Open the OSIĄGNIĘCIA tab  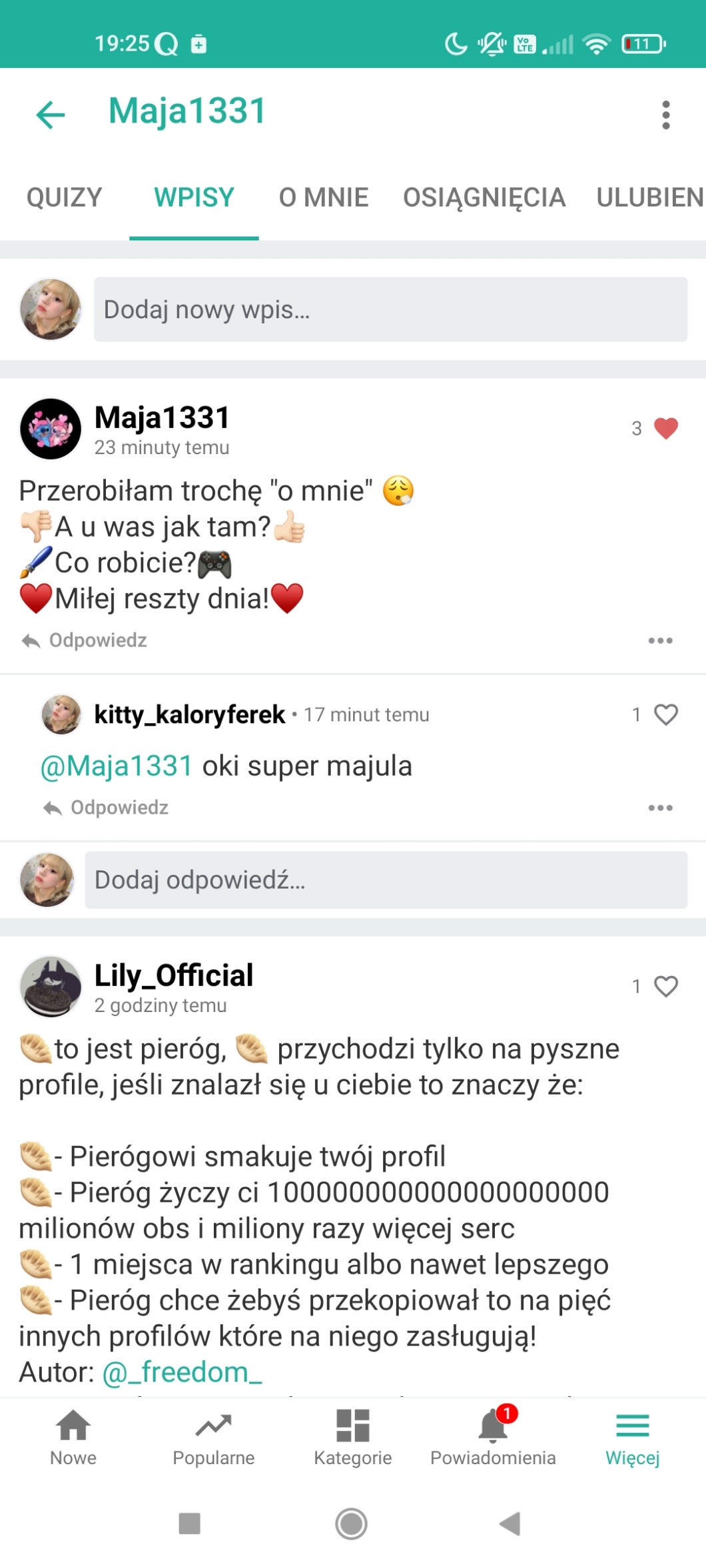tap(484, 198)
